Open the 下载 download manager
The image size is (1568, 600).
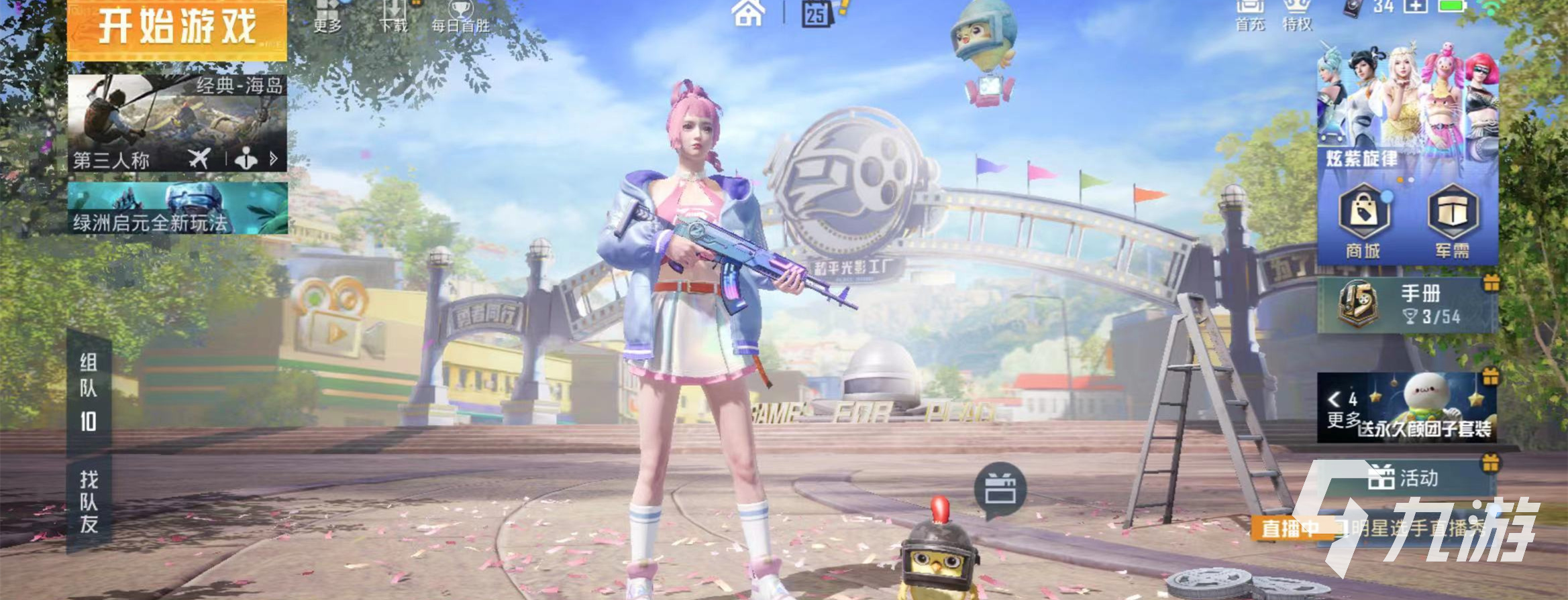tap(394, 17)
